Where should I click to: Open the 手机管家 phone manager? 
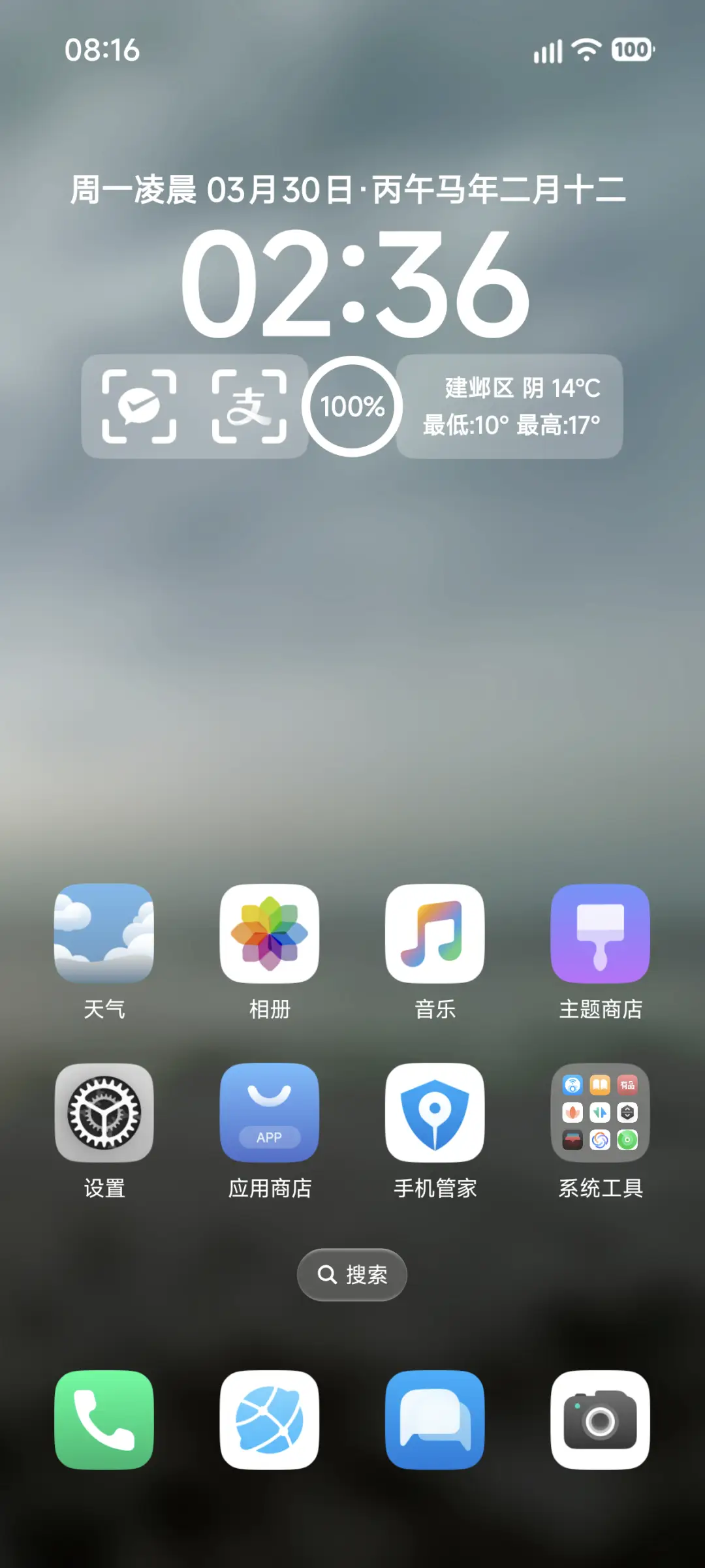(x=435, y=1114)
